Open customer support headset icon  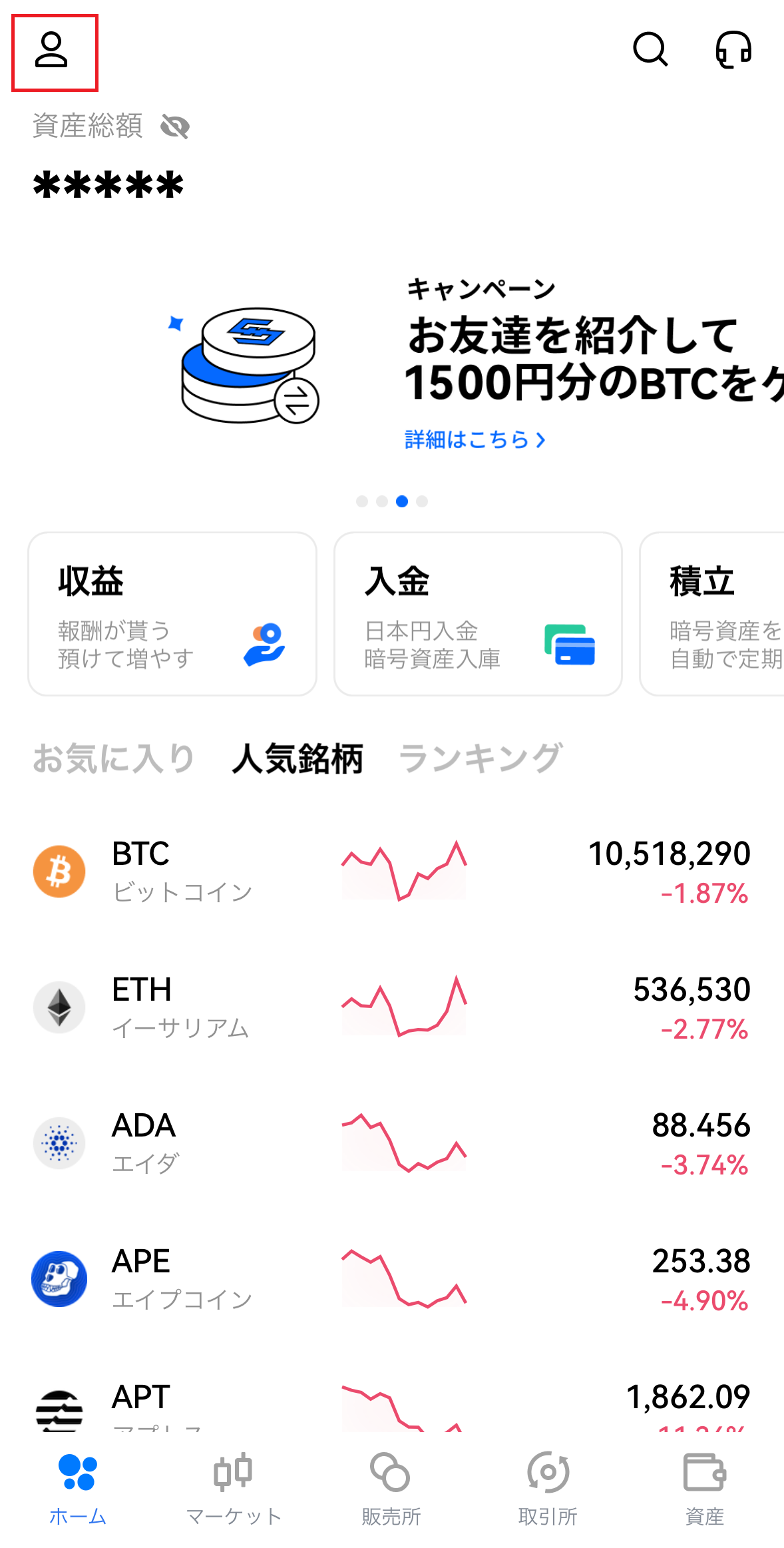click(733, 49)
